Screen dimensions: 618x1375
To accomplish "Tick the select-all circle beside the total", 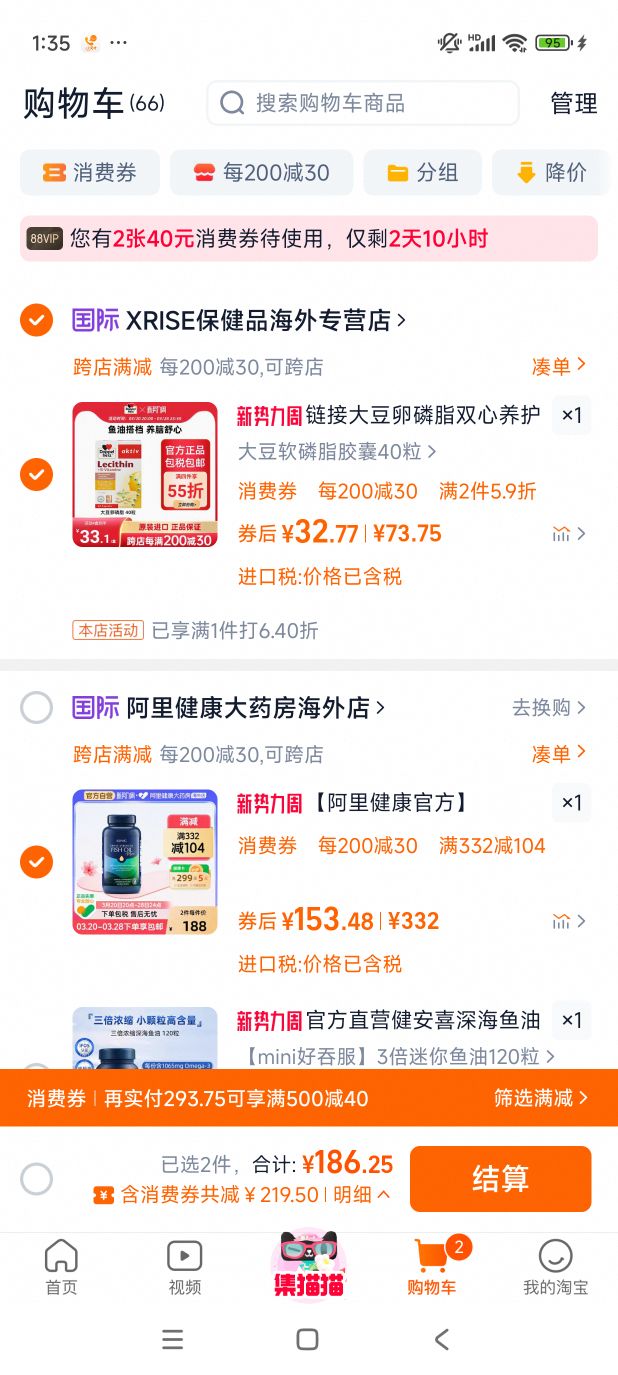I will [37, 1179].
